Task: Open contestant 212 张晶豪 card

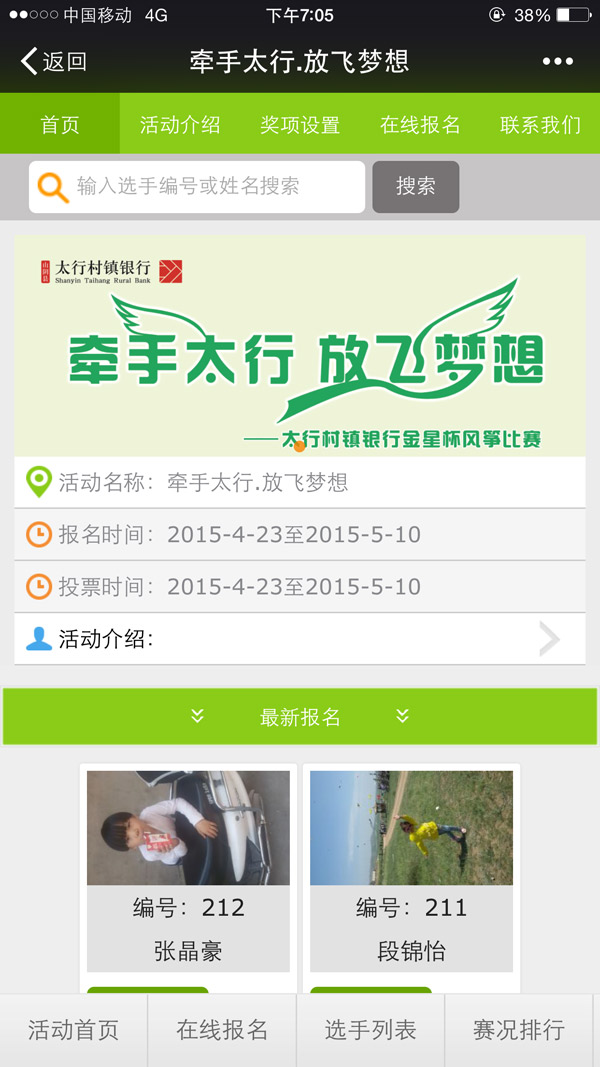Action: click(x=188, y=870)
